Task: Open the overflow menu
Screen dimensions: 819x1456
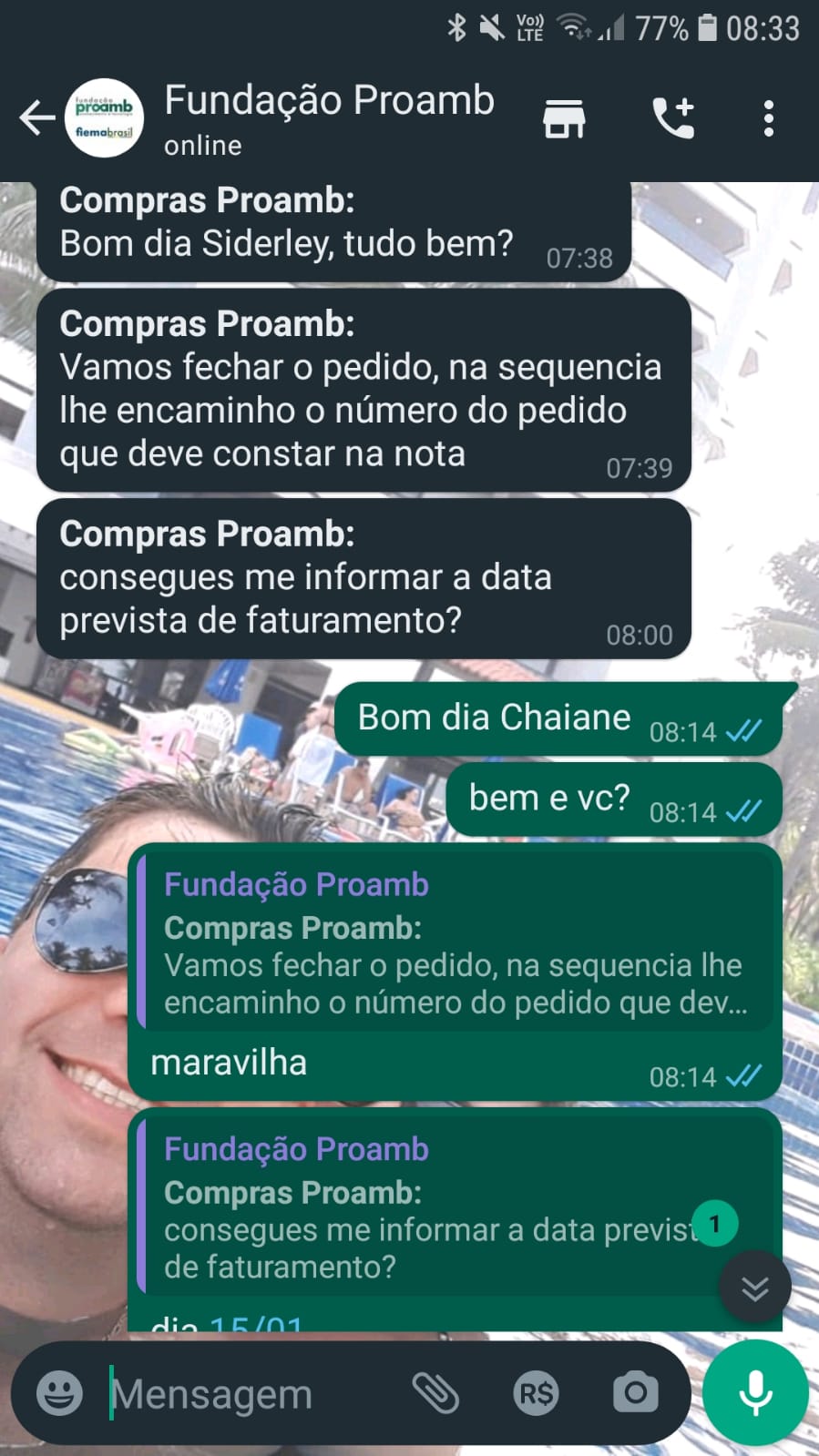Action: [769, 118]
